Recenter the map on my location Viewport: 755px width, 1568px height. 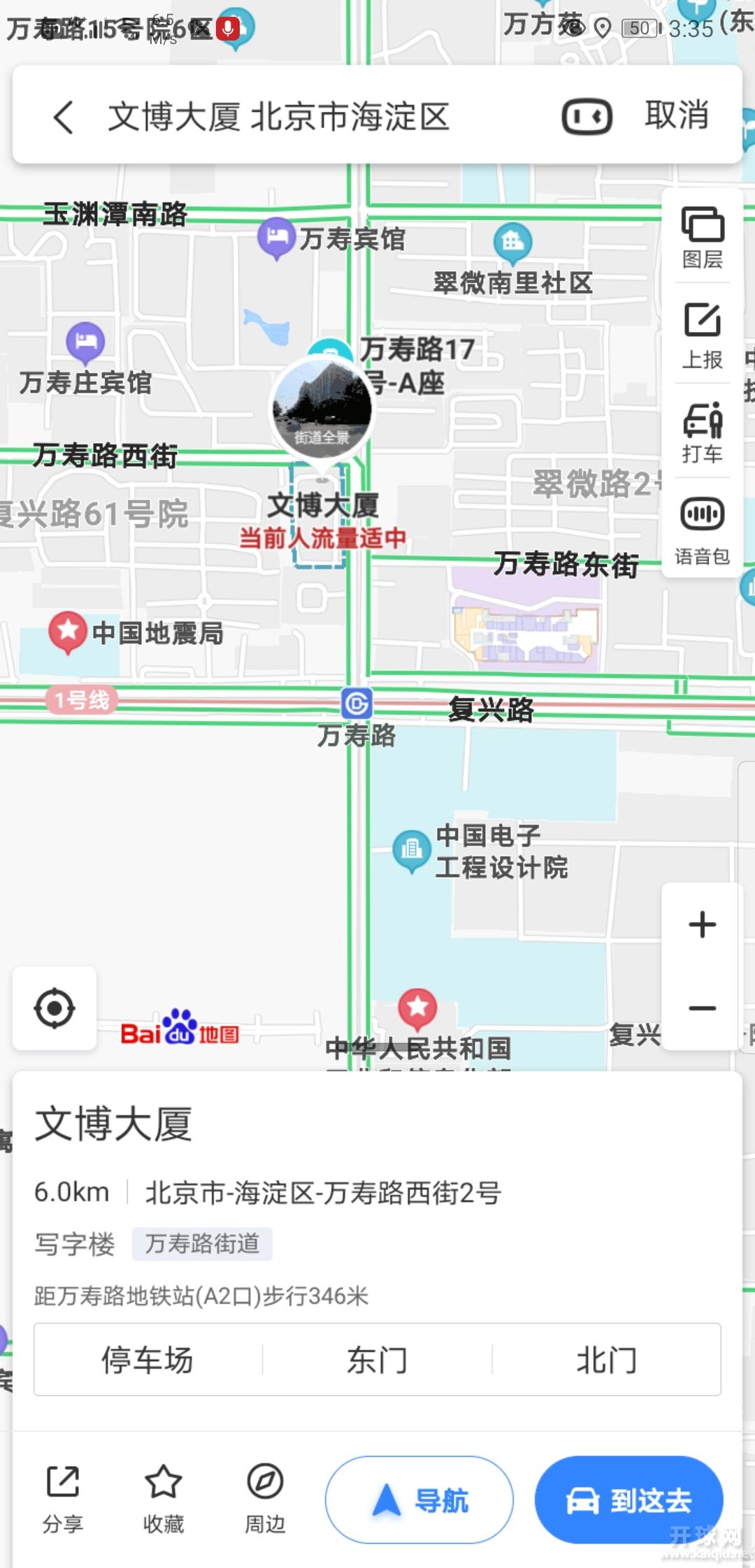(55, 1008)
